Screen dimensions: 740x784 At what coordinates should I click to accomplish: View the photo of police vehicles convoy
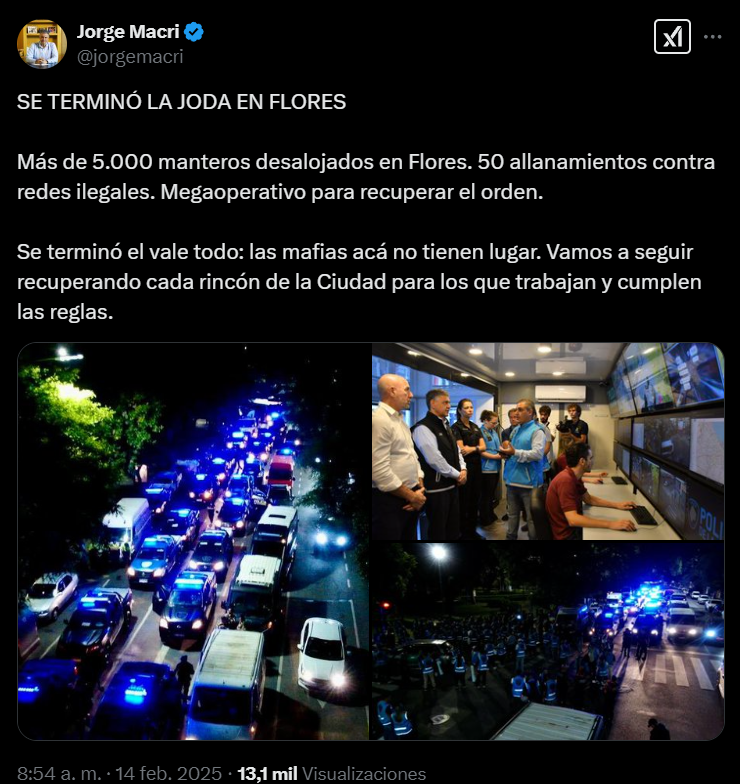pos(194,541)
